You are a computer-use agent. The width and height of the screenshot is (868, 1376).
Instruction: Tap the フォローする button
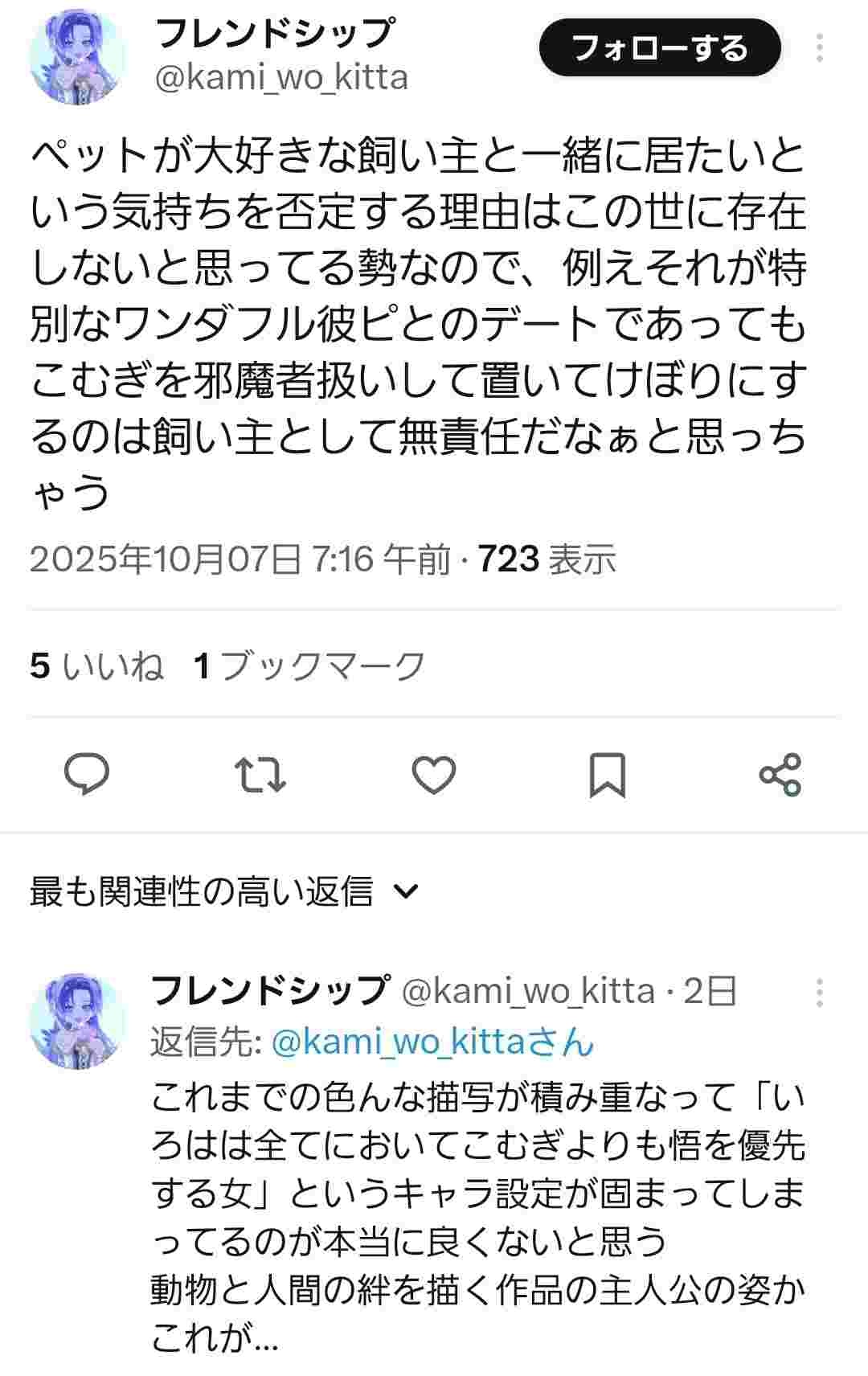click(659, 48)
